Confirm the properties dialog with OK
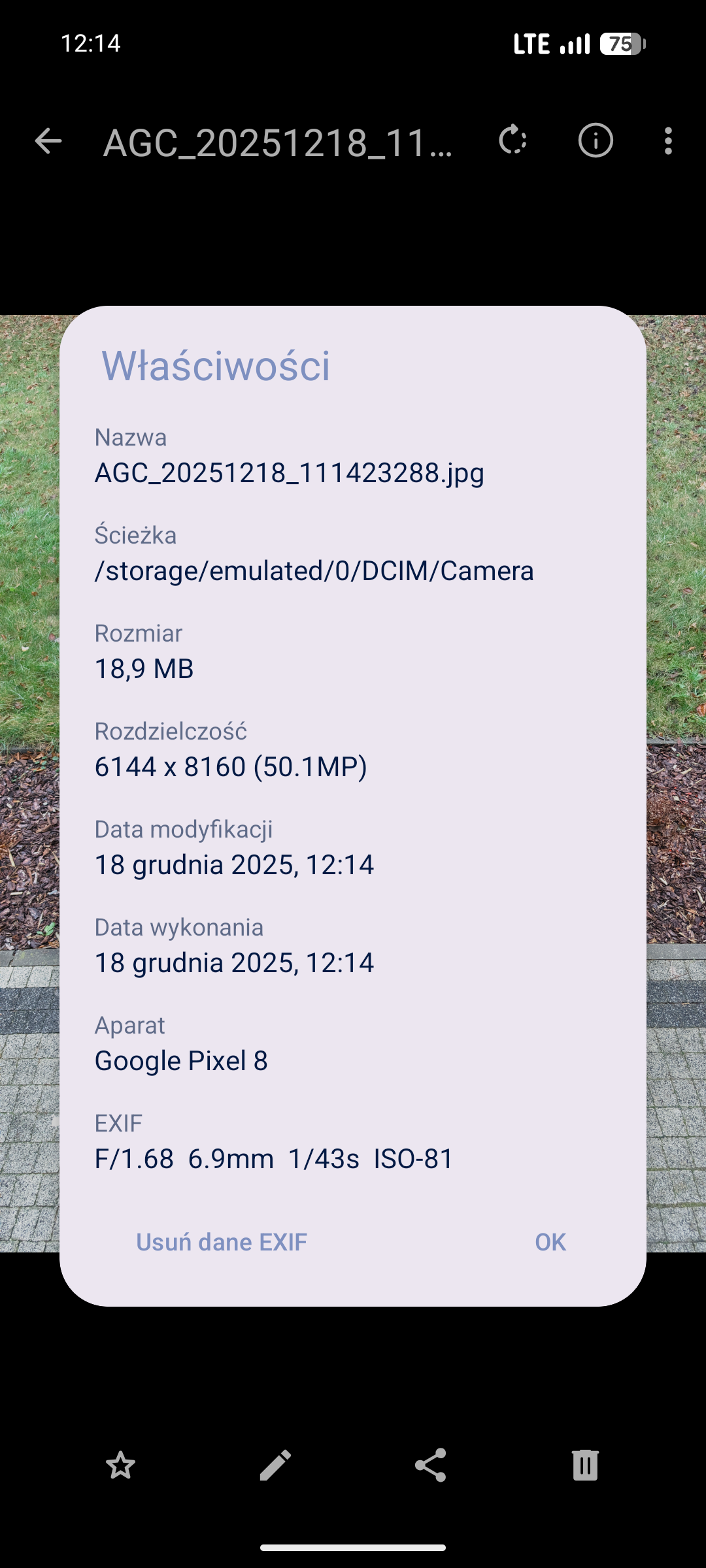Screen dimensions: 706x1568 550,1242
